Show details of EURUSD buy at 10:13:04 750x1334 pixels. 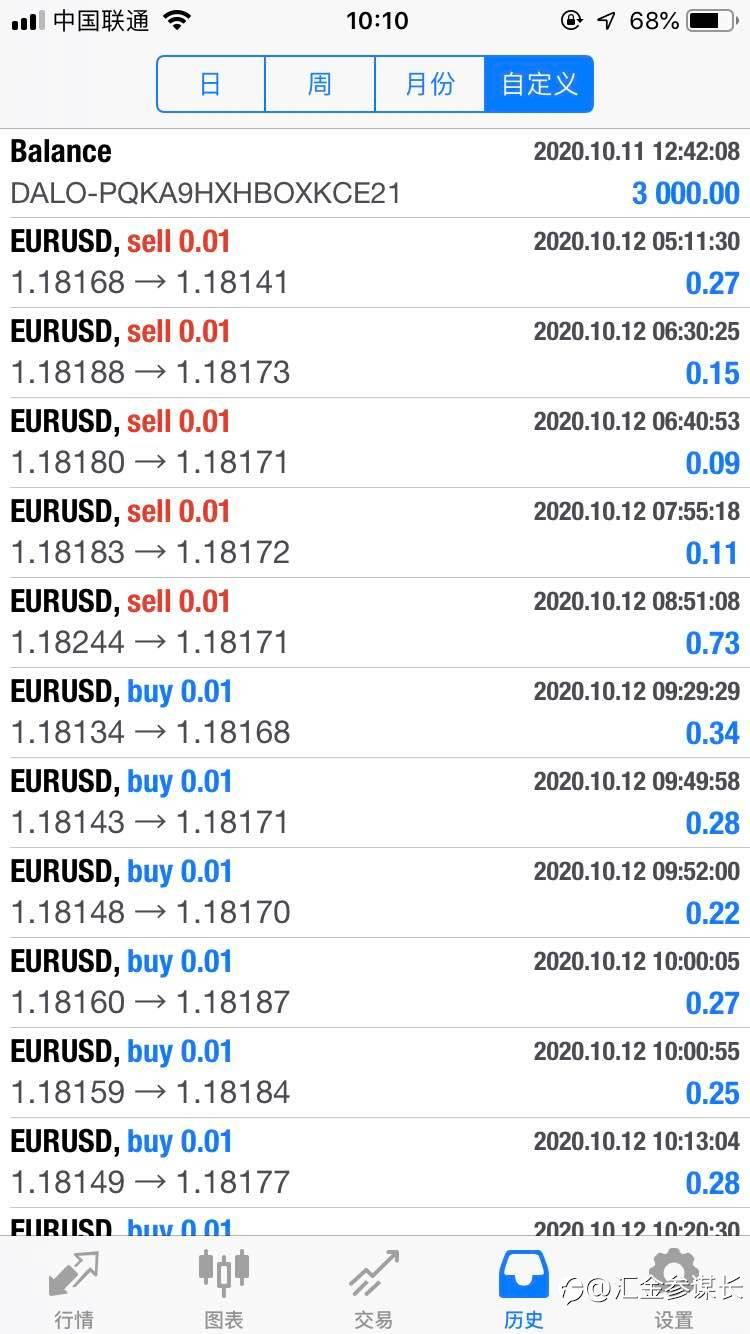[x=375, y=1163]
